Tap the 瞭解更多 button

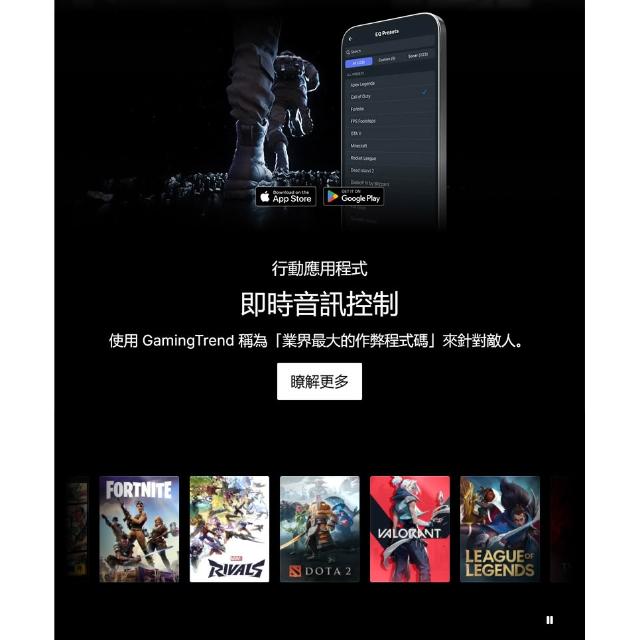[x=319, y=382]
